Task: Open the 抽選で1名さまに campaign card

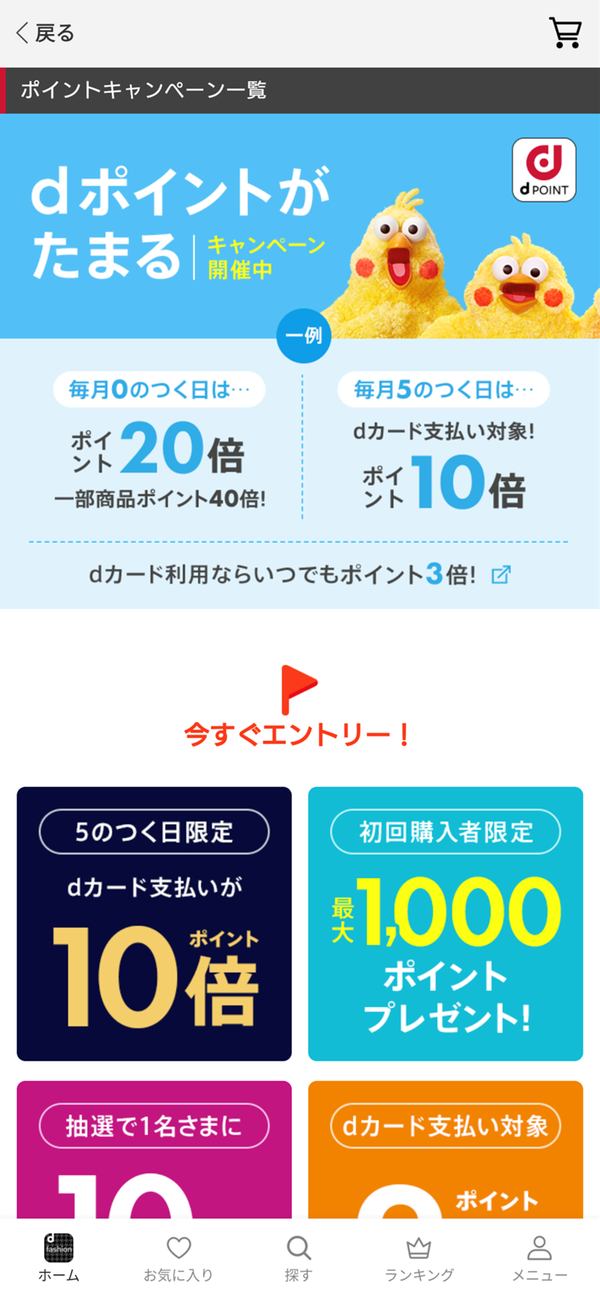Action: (x=154, y=1150)
